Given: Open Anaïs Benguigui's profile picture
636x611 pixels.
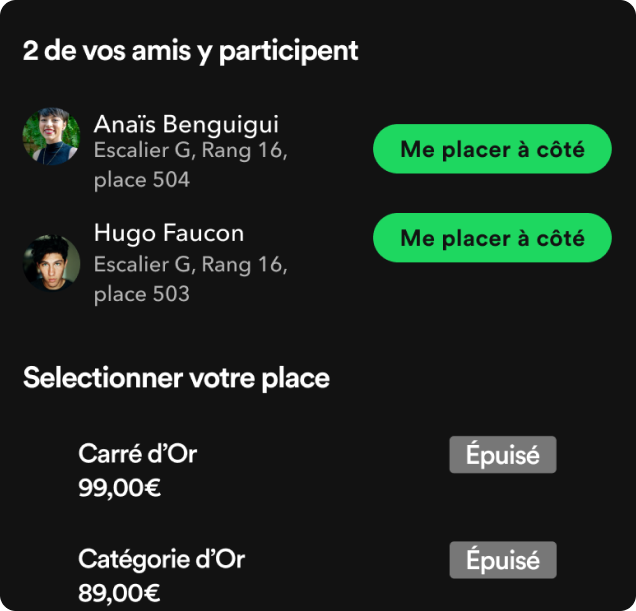Looking at the screenshot, I should click(51, 136).
